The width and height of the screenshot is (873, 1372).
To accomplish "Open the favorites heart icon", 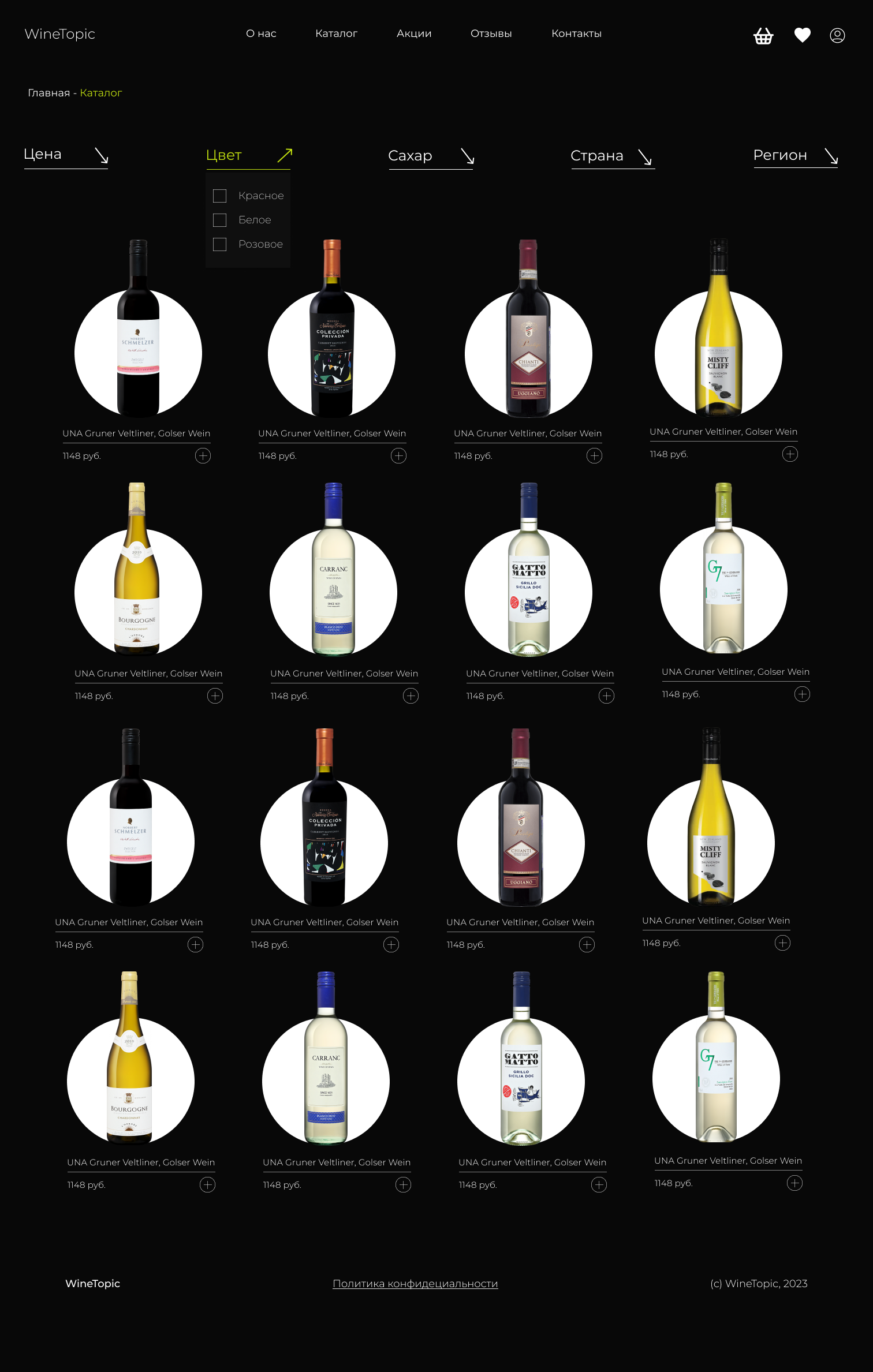I will tap(802, 35).
